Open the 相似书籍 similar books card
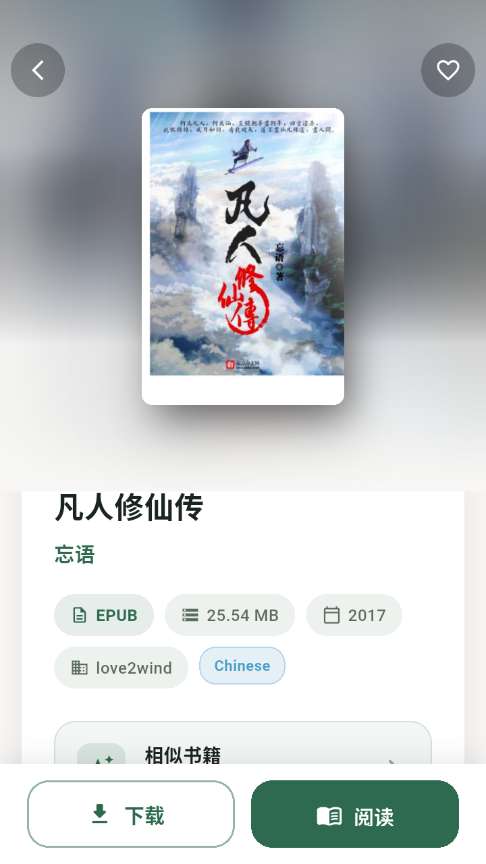The width and height of the screenshot is (486, 864). click(243, 742)
